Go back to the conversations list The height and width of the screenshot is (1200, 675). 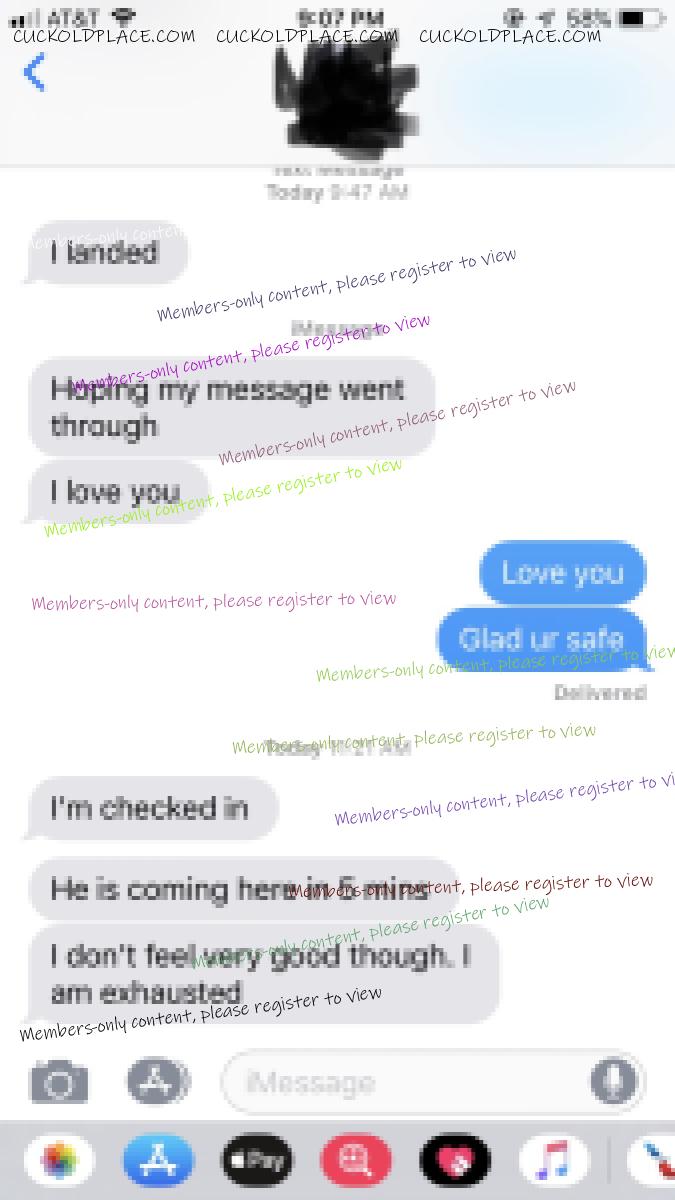tap(34, 73)
